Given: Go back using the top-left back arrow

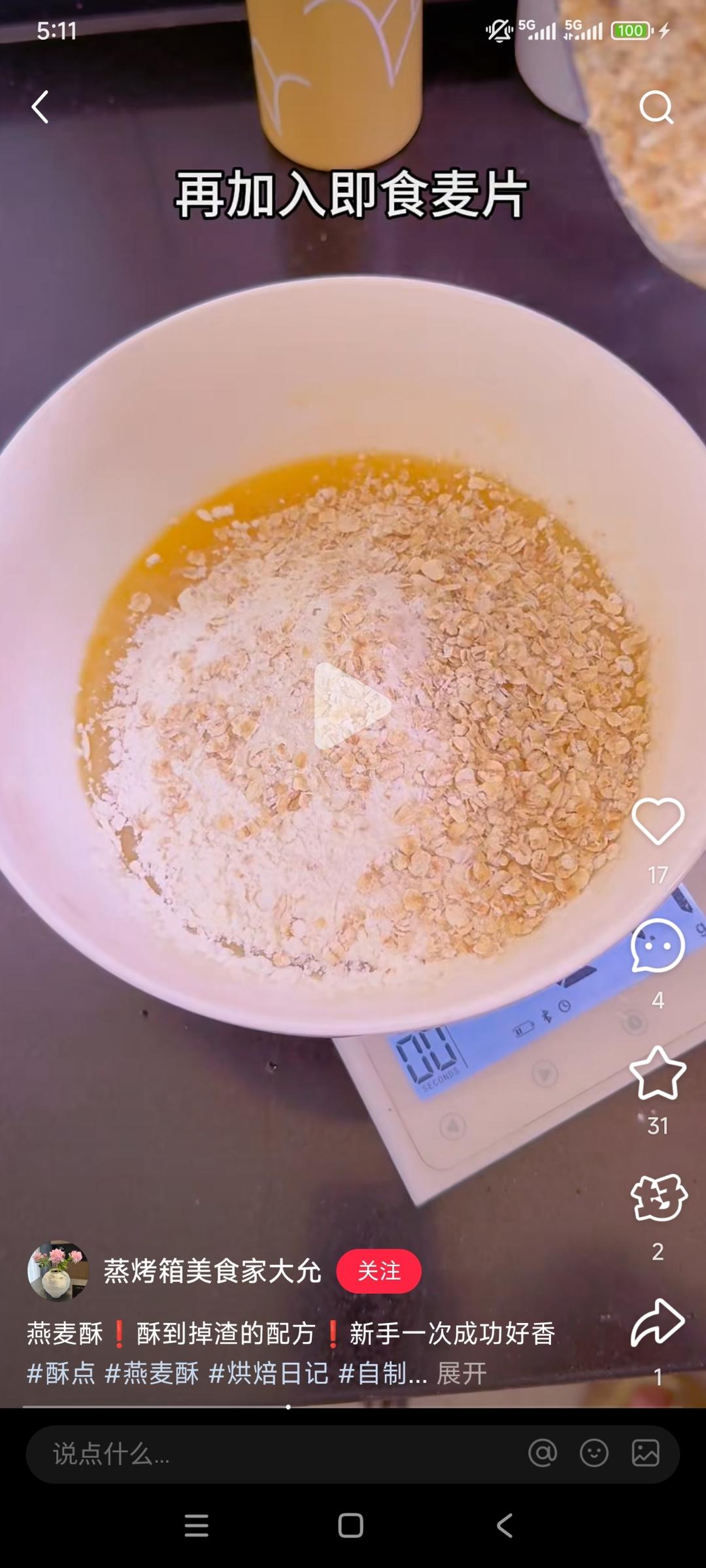Looking at the screenshot, I should (x=39, y=106).
